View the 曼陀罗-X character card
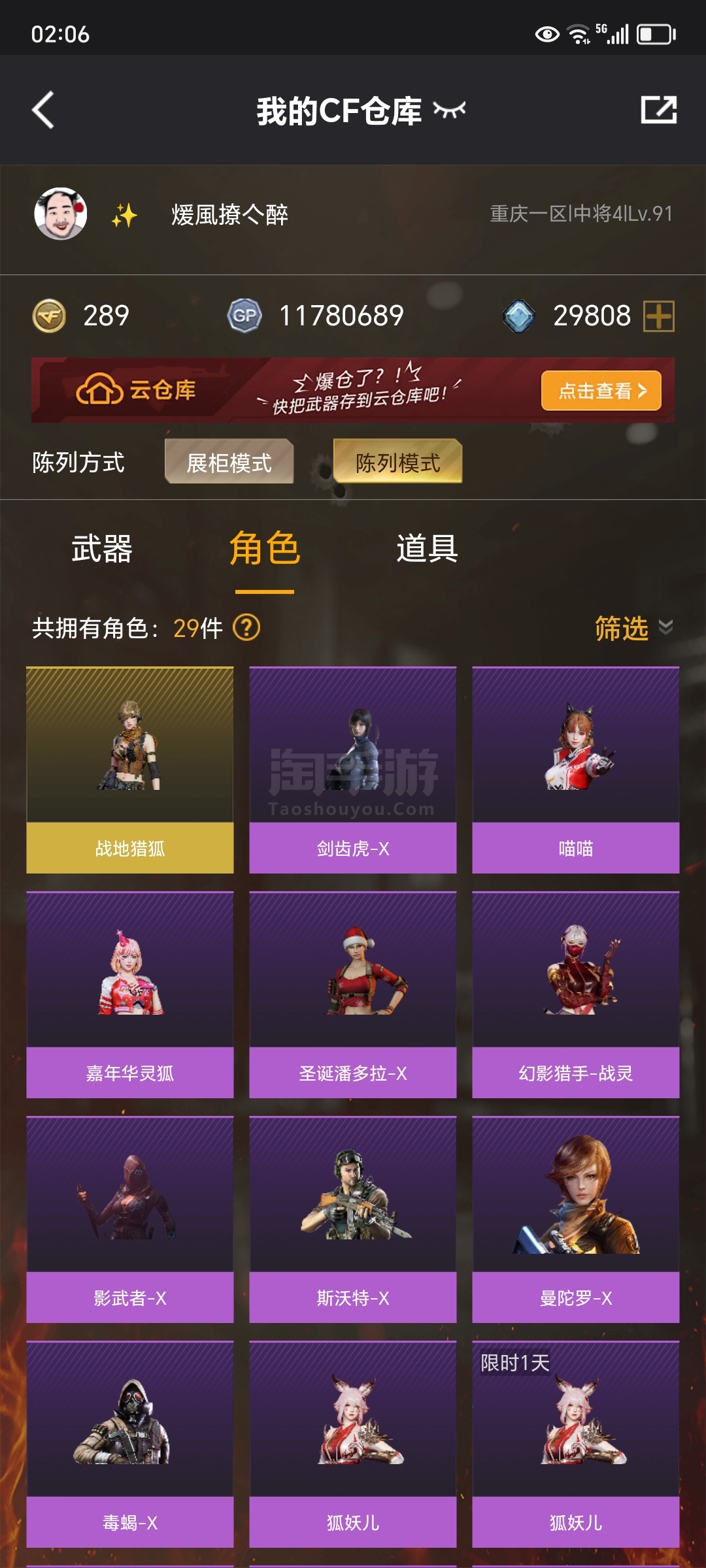This screenshot has height=1568, width=706. (576, 1220)
